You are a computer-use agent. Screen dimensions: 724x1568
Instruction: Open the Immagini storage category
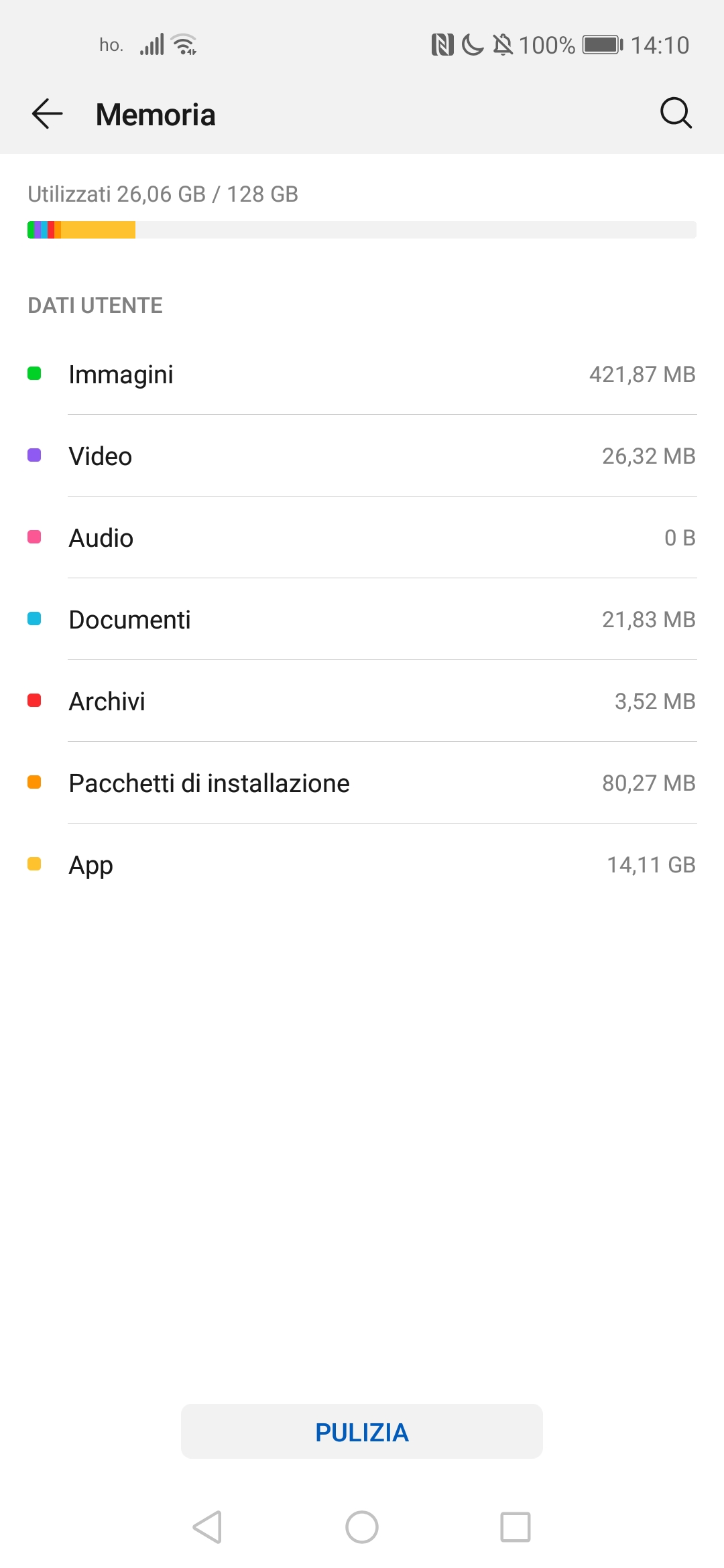coord(362,374)
